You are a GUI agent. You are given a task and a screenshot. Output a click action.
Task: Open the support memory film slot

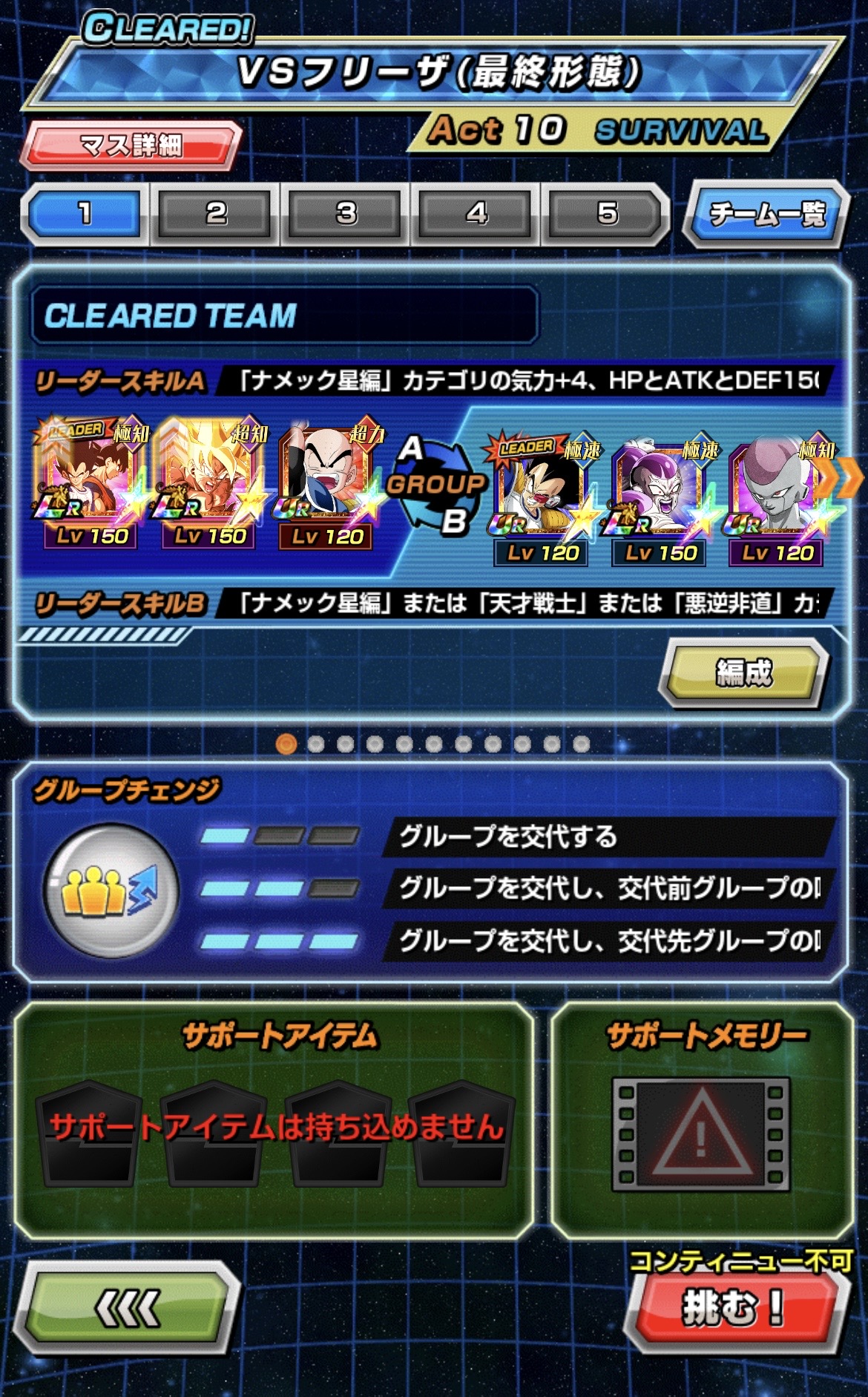[701, 1134]
